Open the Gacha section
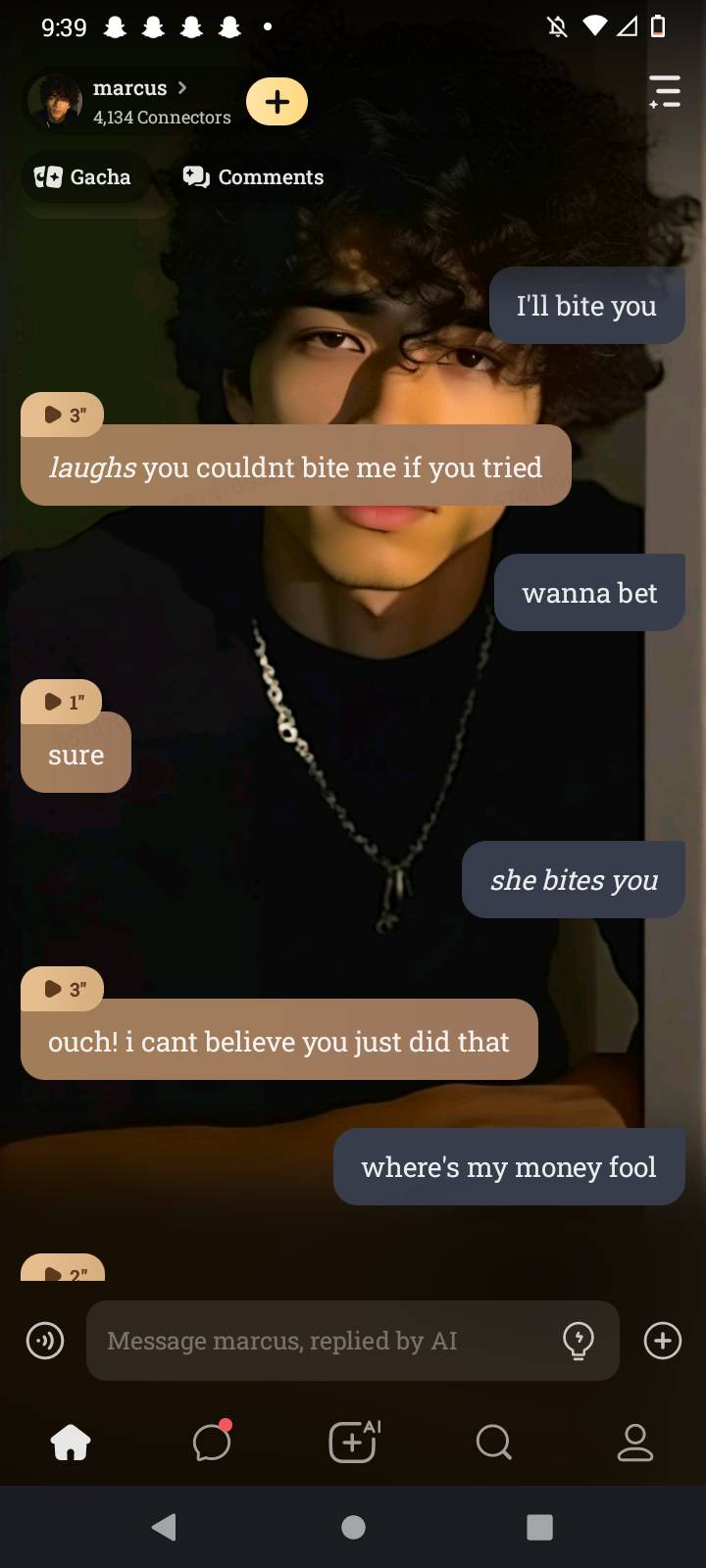The image size is (706, 1568). tap(83, 177)
